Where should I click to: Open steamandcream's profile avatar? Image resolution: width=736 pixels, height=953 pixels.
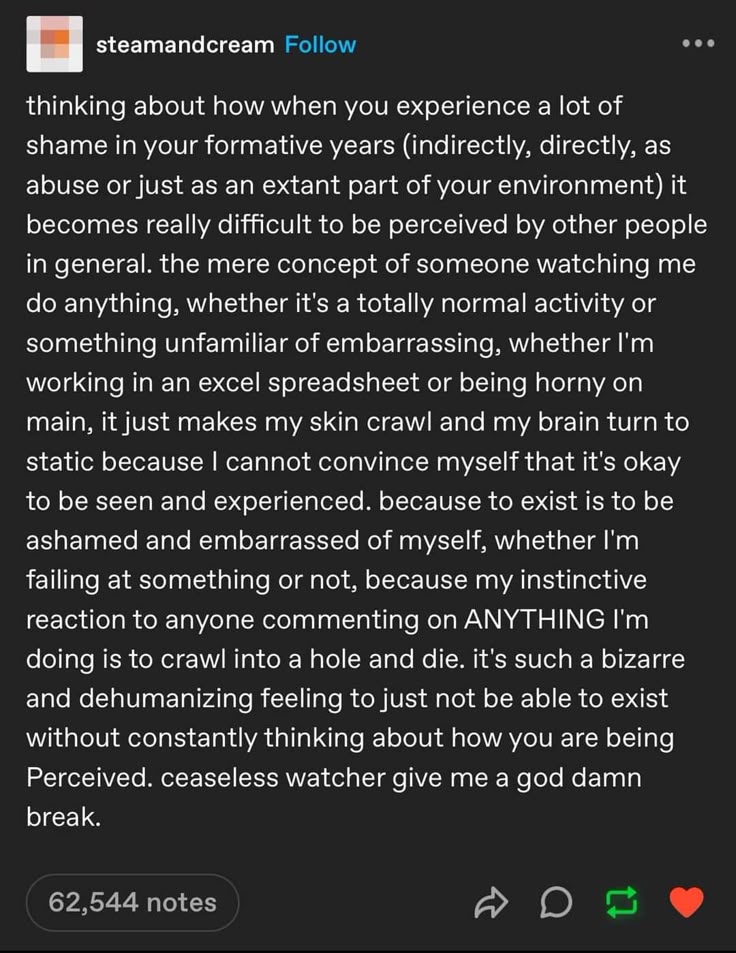pyautogui.click(x=54, y=44)
